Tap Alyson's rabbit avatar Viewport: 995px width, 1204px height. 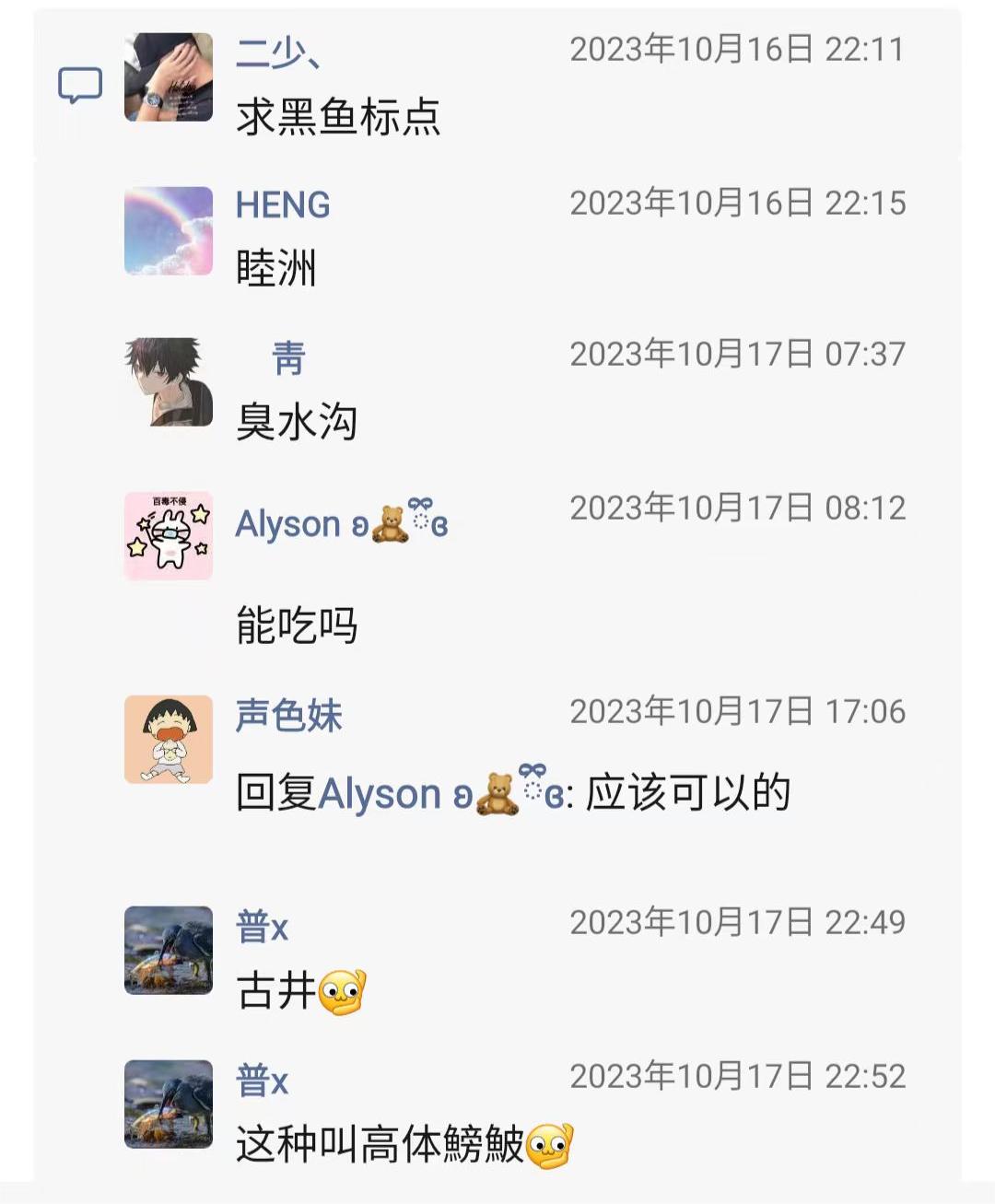tap(169, 536)
